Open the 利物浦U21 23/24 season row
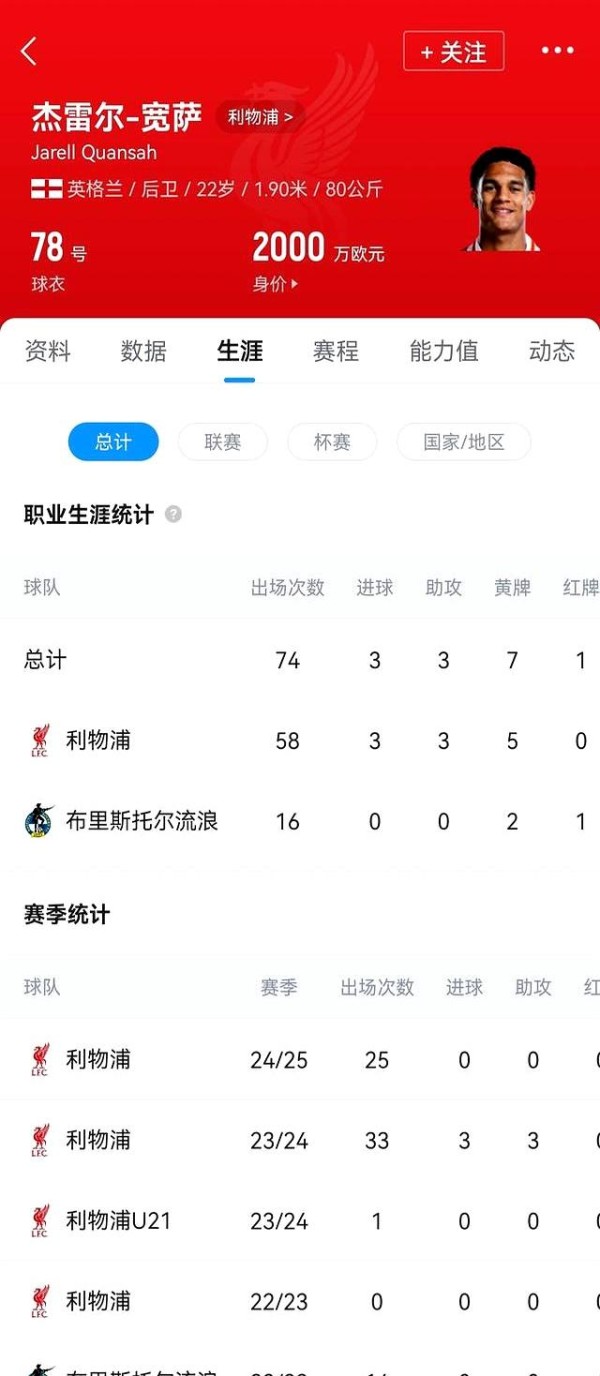This screenshot has height=1376, width=600. 300,1221
